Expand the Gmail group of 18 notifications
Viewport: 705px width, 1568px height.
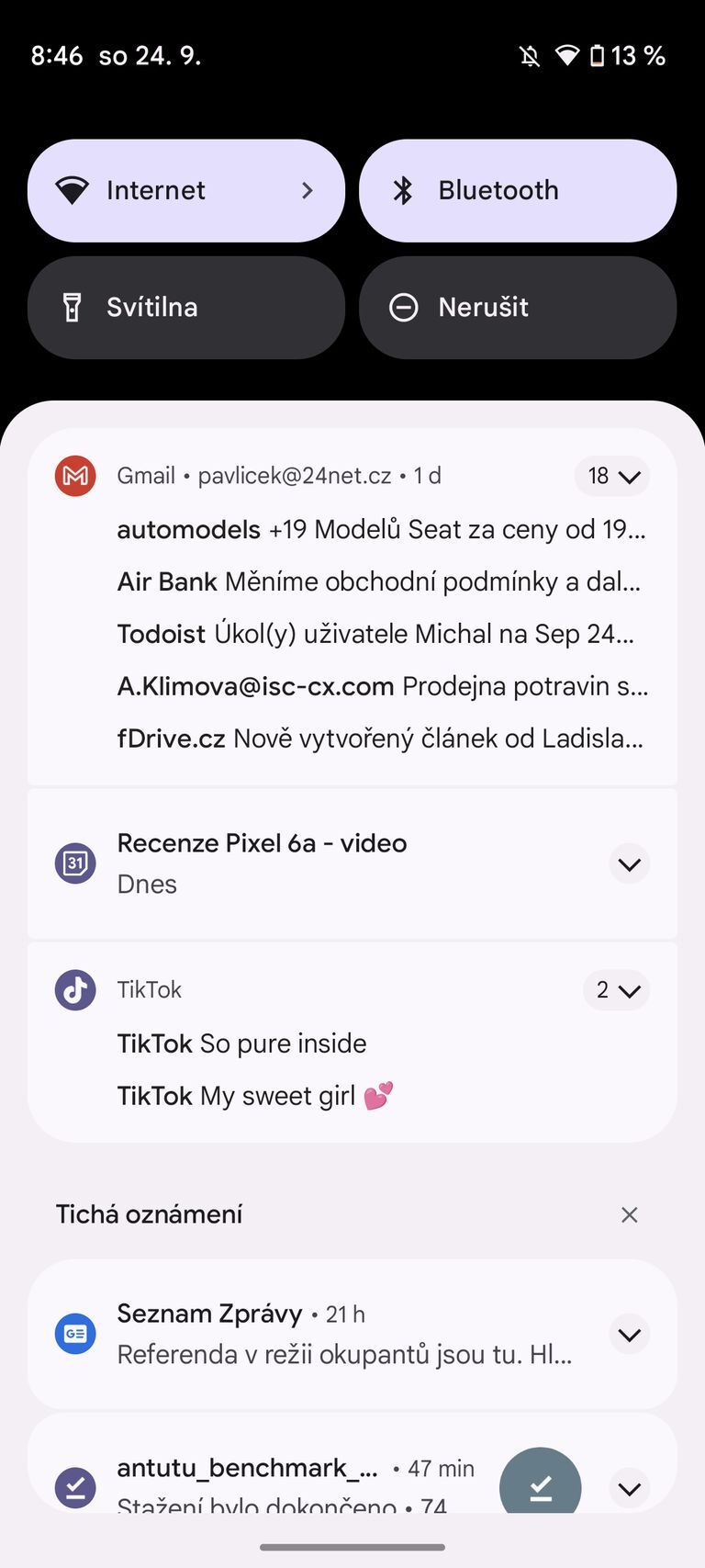[613, 476]
